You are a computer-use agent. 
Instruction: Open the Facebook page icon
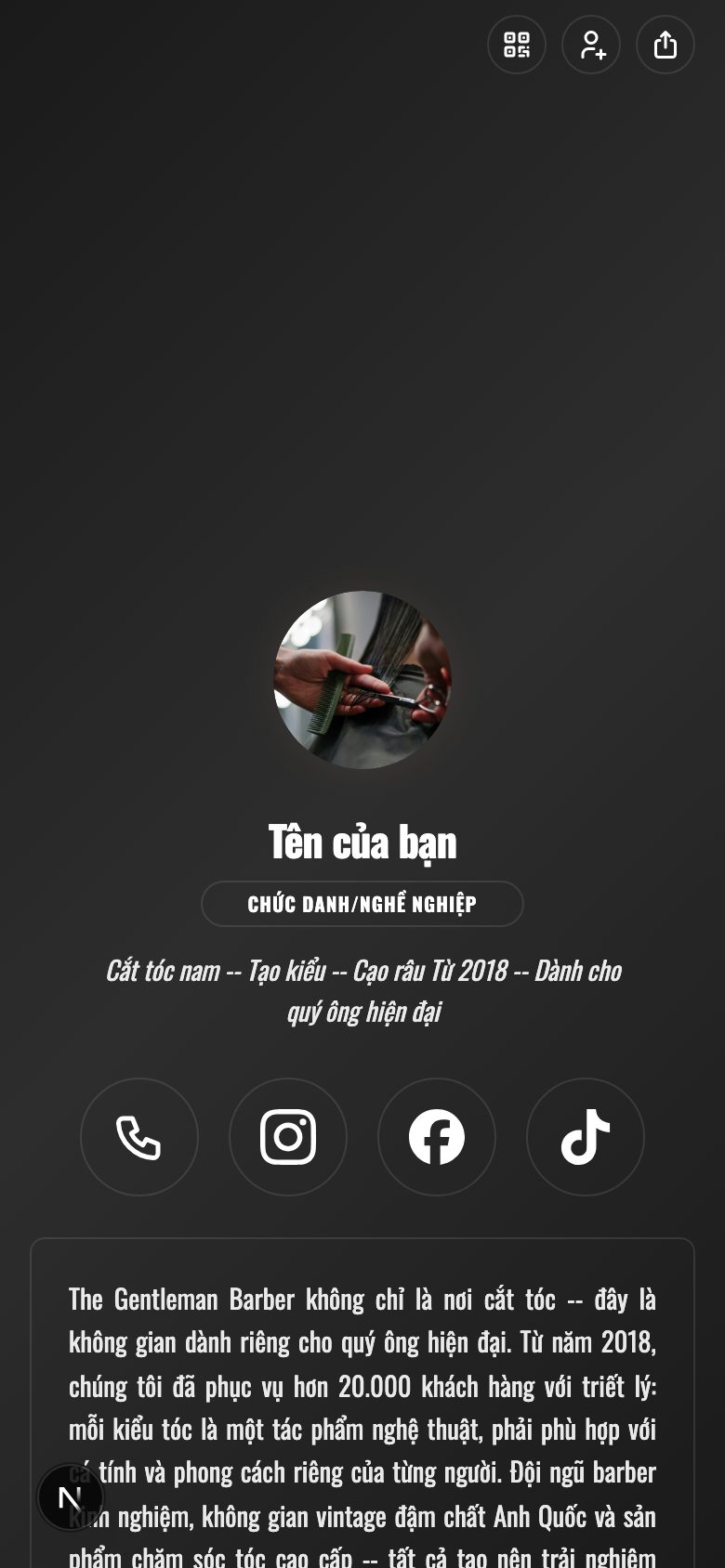(x=437, y=1137)
